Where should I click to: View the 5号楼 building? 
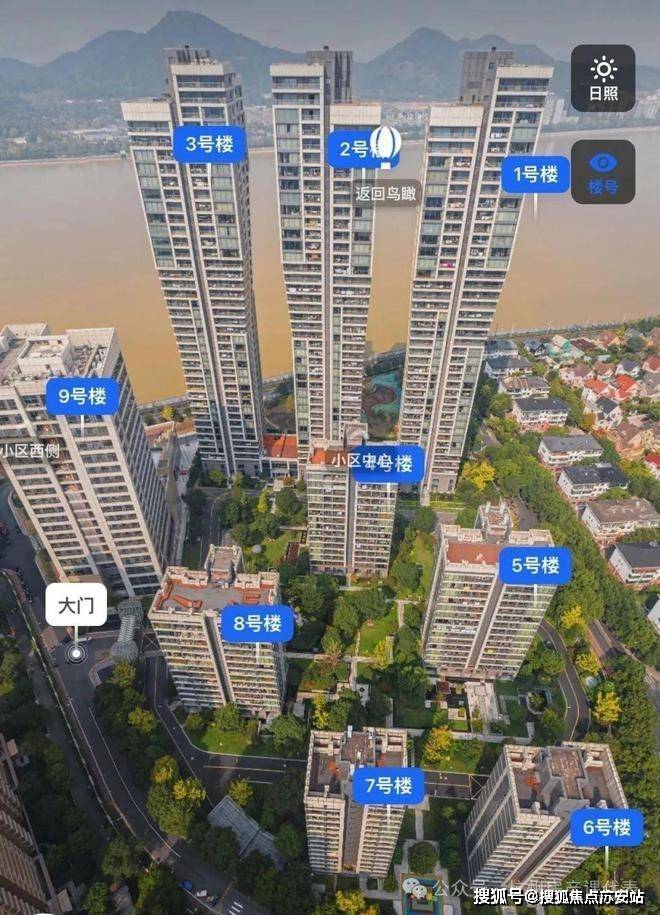click(x=536, y=566)
